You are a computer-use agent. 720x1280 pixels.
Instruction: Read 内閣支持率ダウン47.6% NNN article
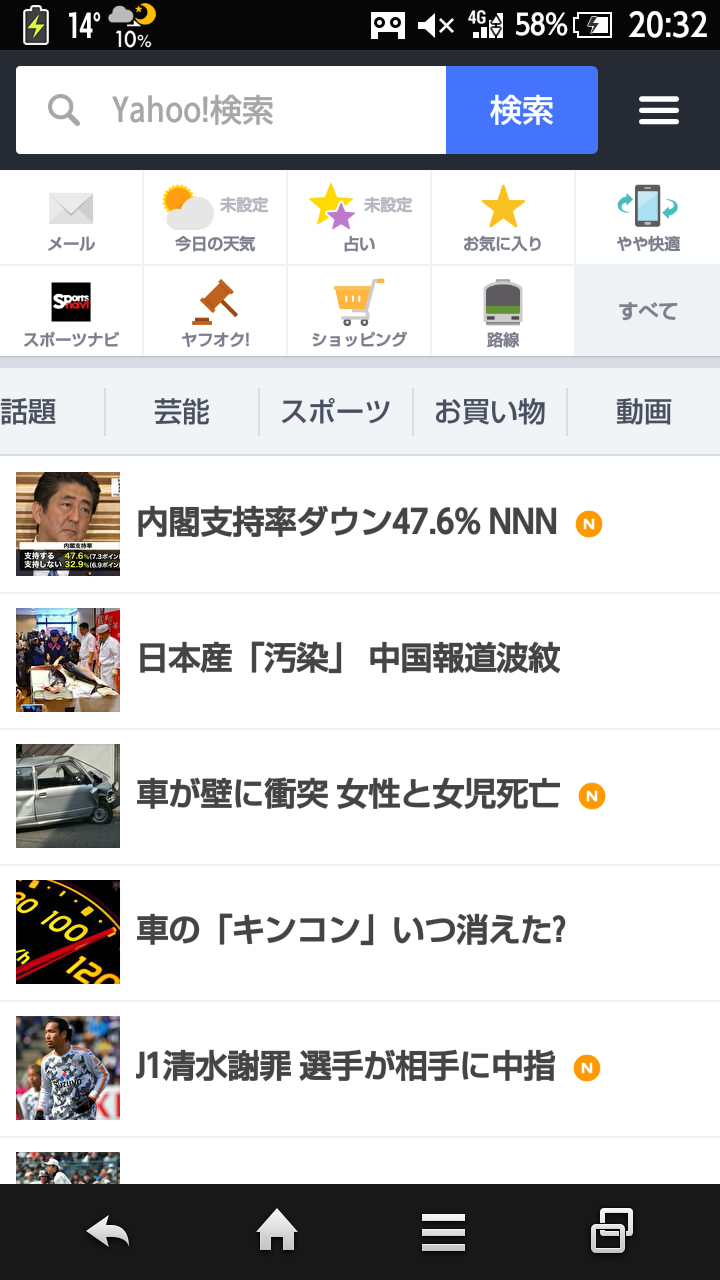point(346,523)
